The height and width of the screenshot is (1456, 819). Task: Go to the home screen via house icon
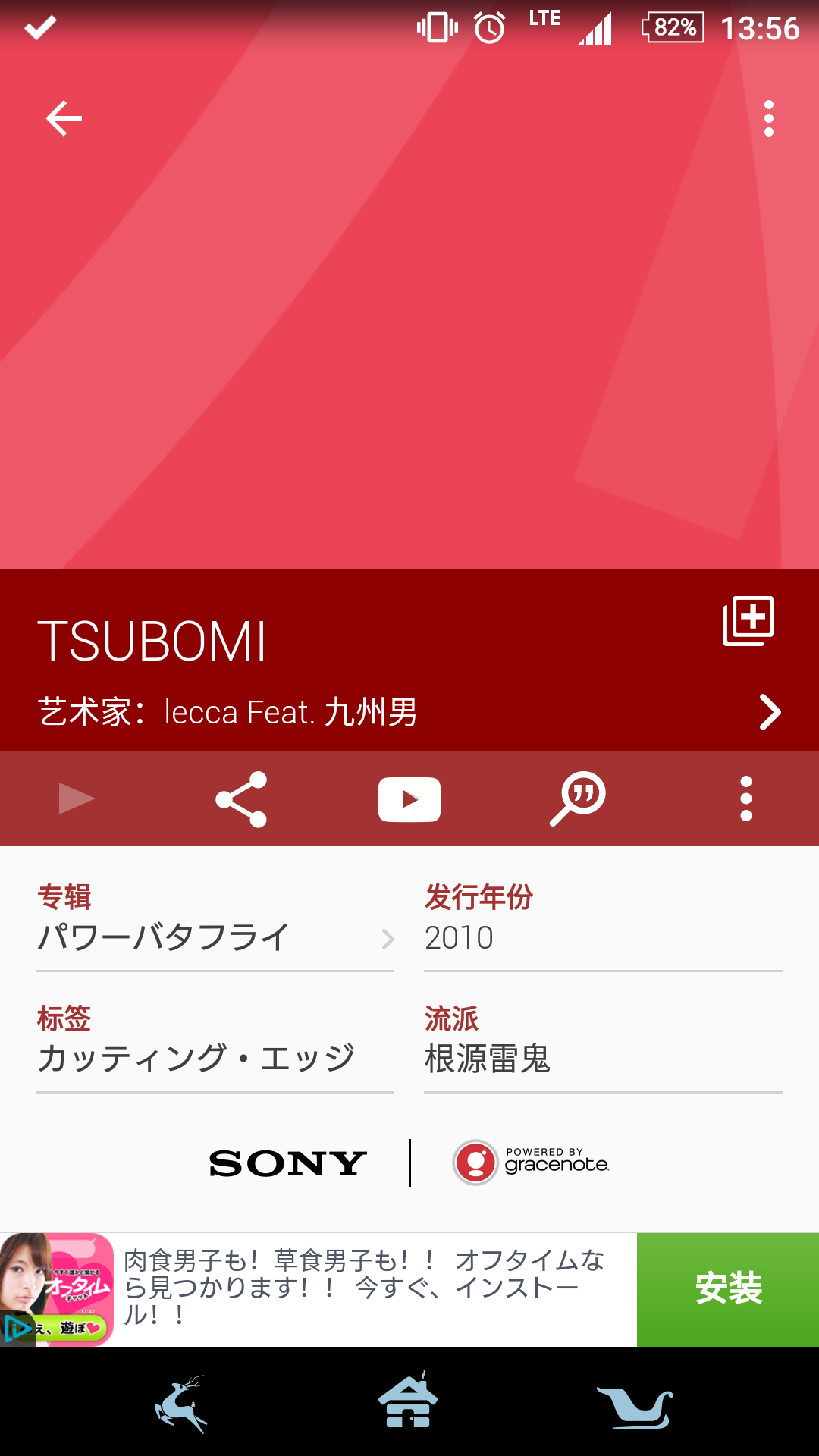pos(409,1401)
